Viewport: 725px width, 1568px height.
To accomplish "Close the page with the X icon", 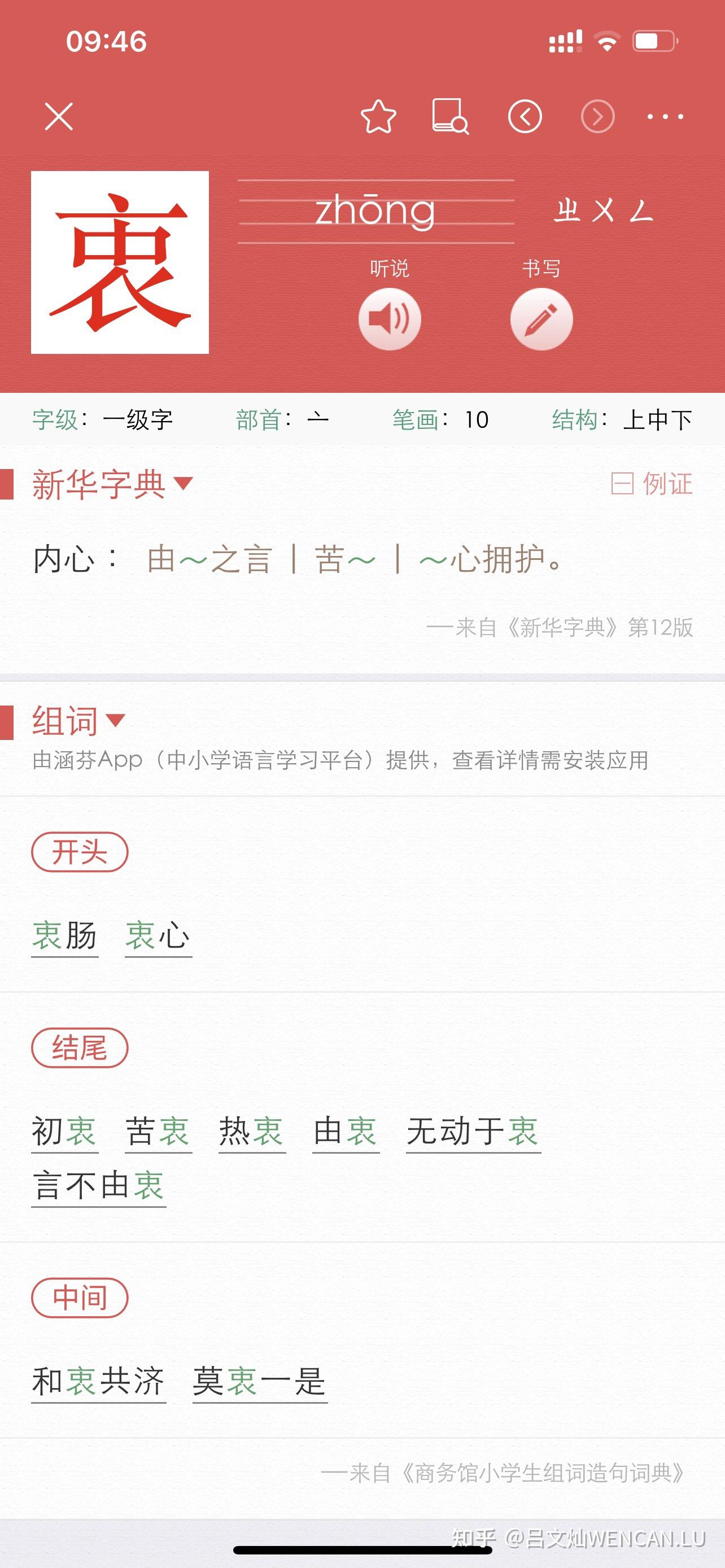I will [x=59, y=117].
